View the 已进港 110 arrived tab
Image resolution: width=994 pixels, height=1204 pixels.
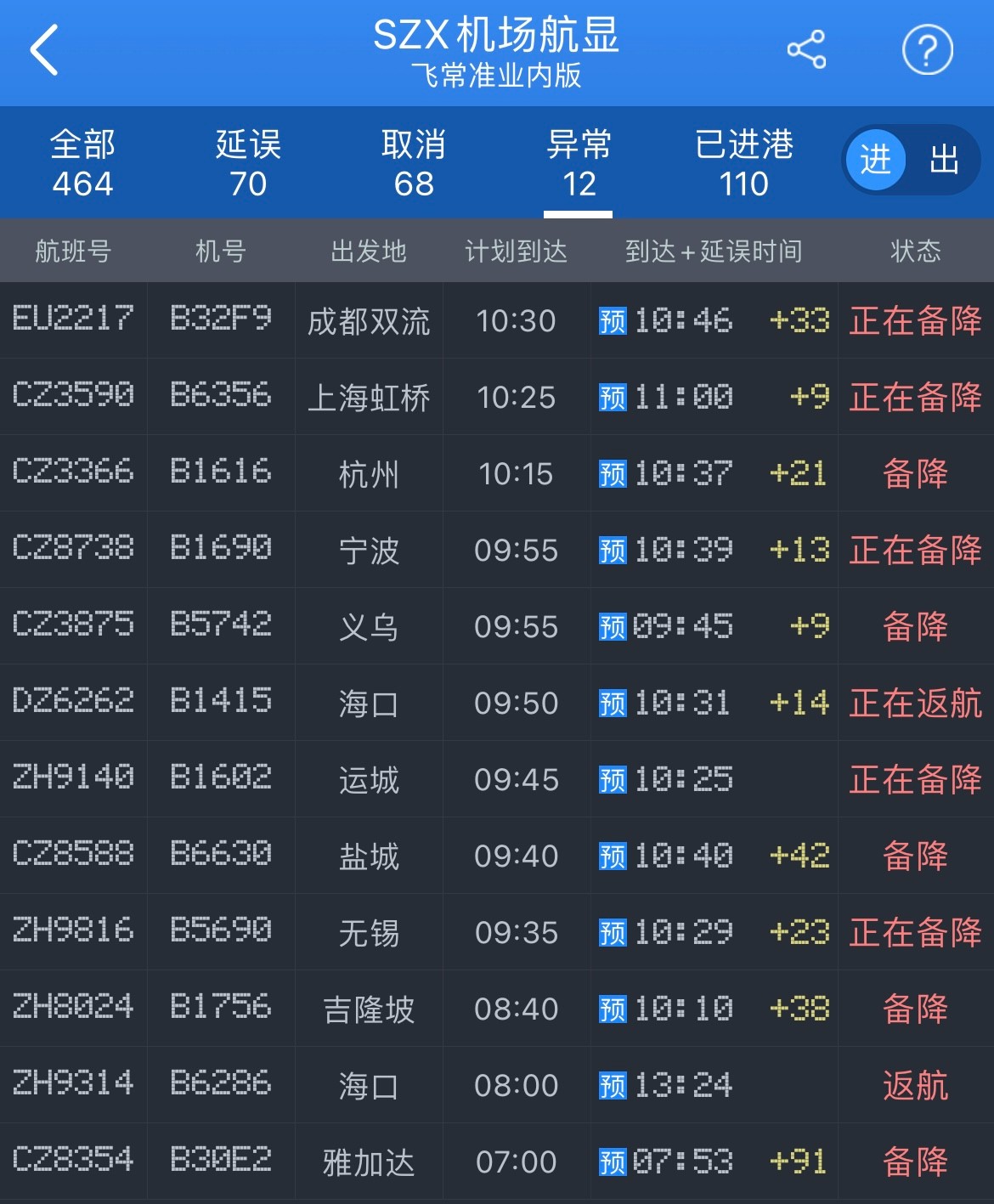click(744, 163)
